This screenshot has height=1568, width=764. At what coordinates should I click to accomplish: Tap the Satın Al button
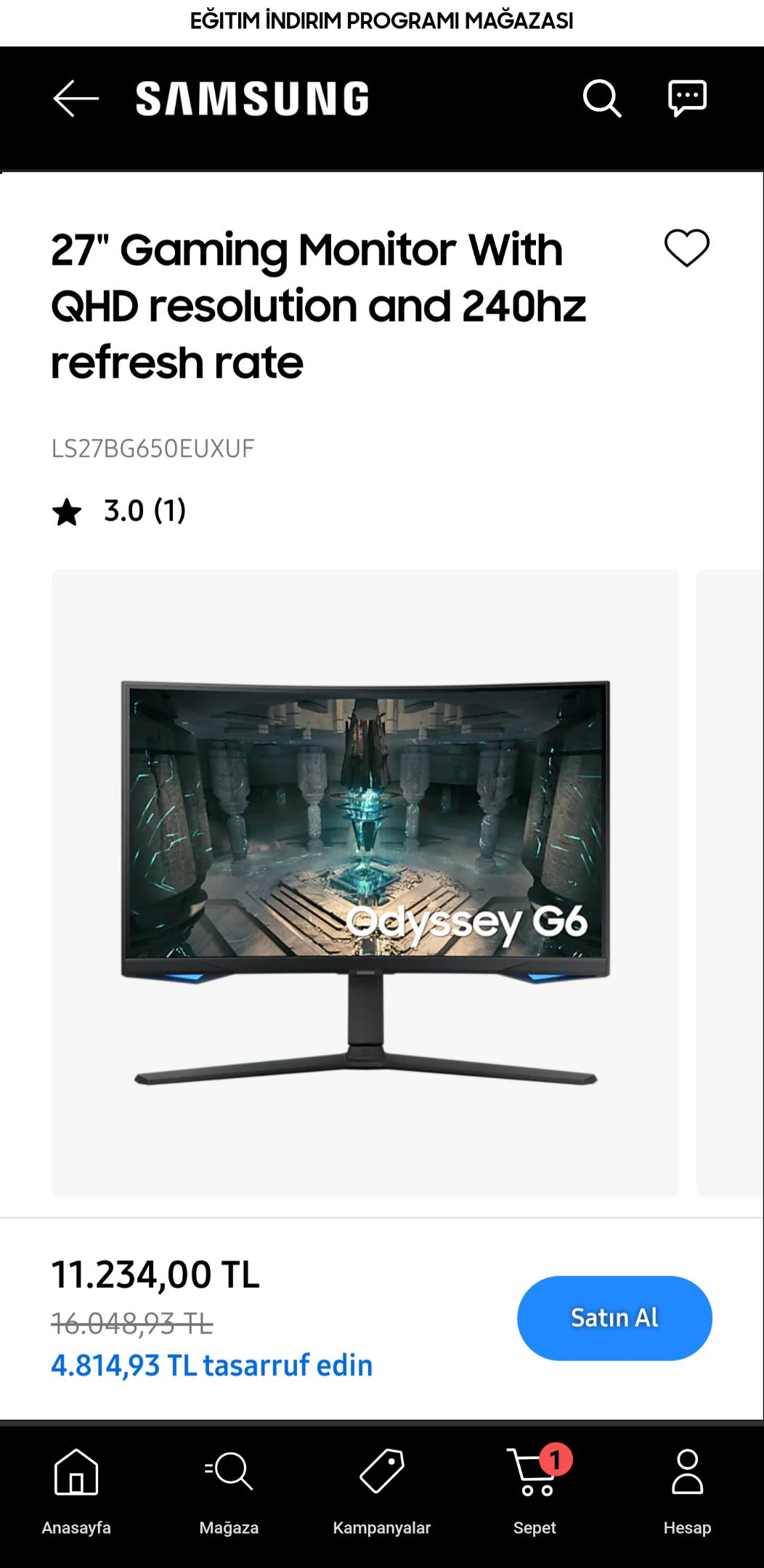pos(614,1318)
